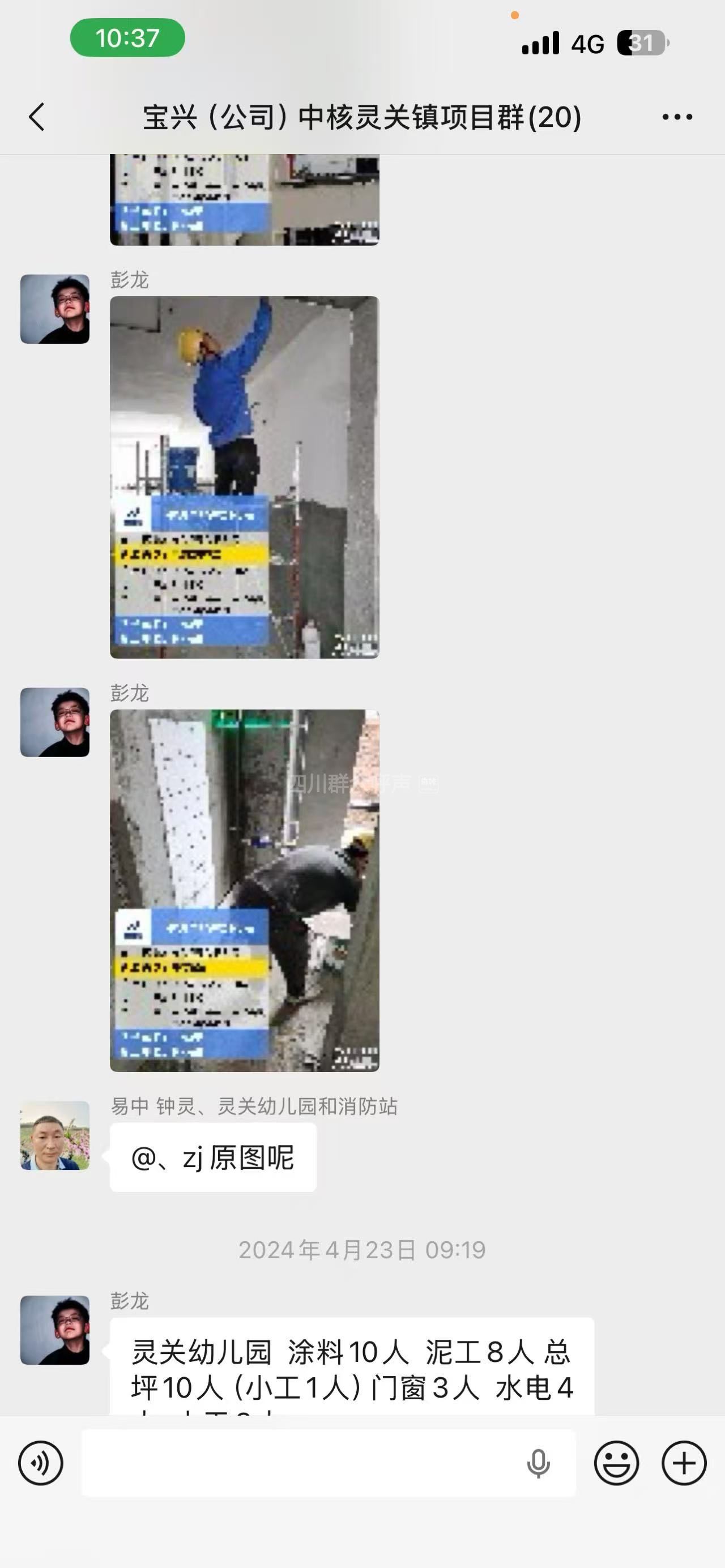Open the partly visible photo at top
Image resolution: width=725 pixels, height=1568 pixels.
[244, 200]
